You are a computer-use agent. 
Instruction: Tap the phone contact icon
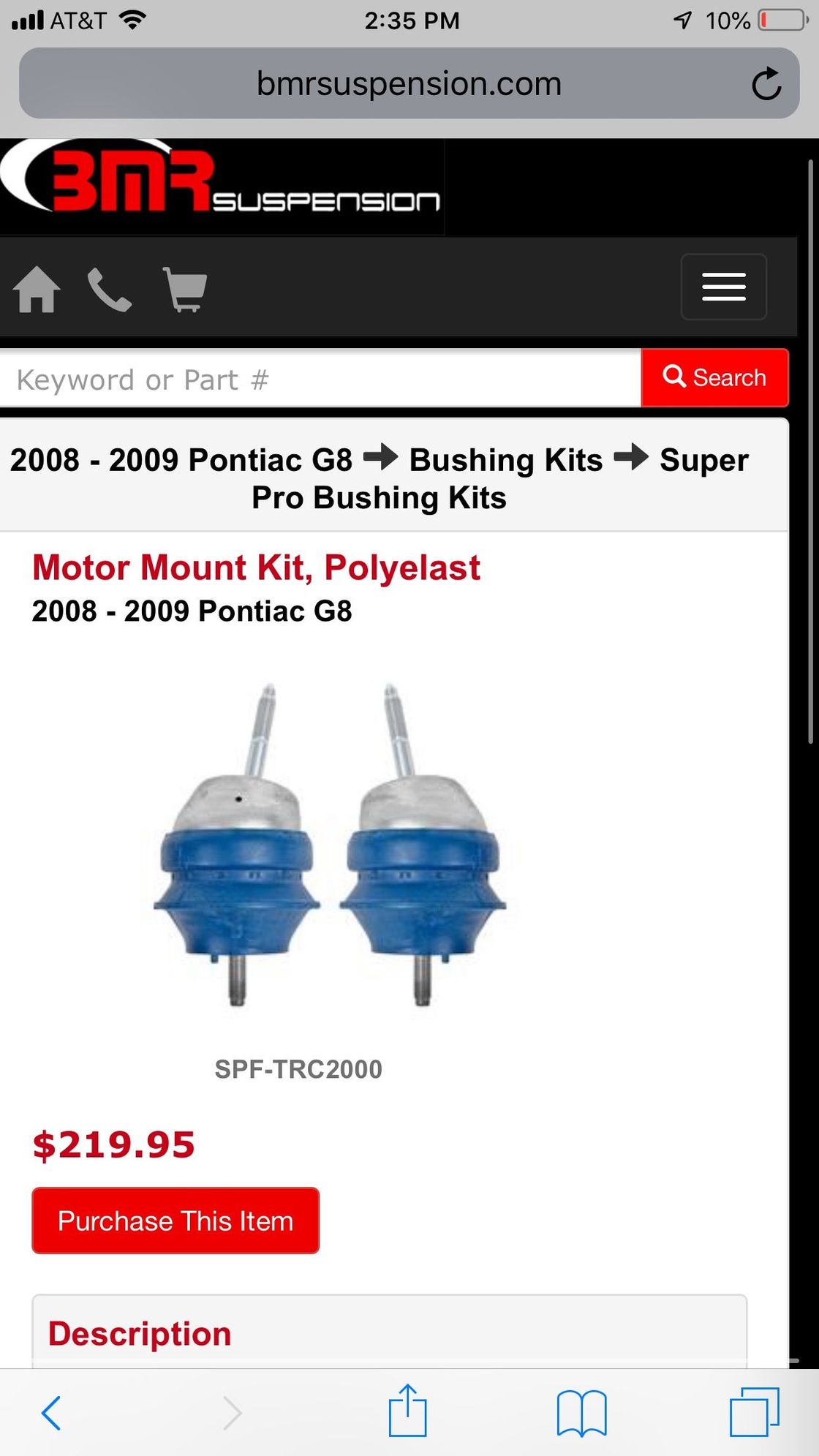click(110, 290)
